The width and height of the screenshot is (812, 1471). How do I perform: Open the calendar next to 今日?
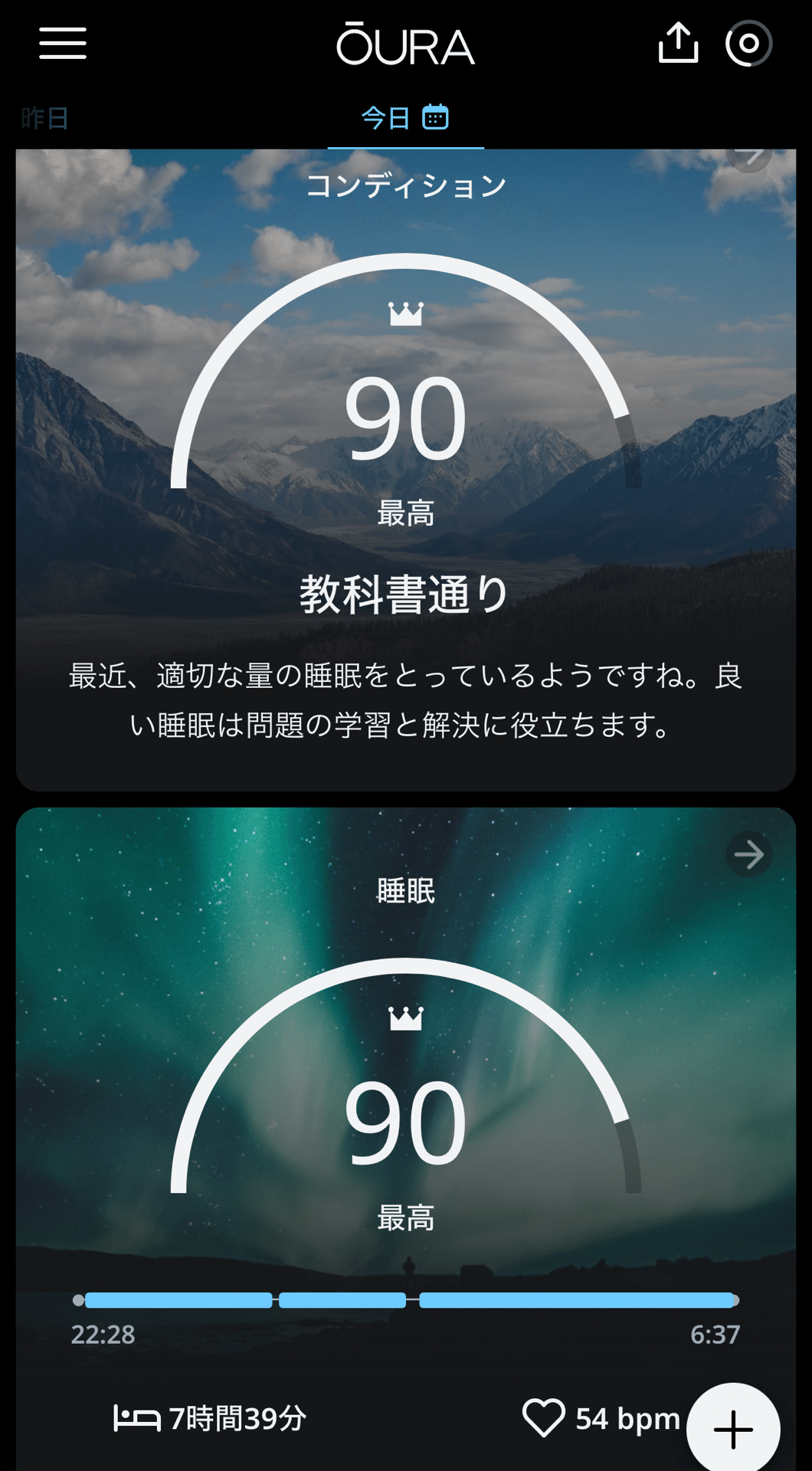(x=435, y=117)
